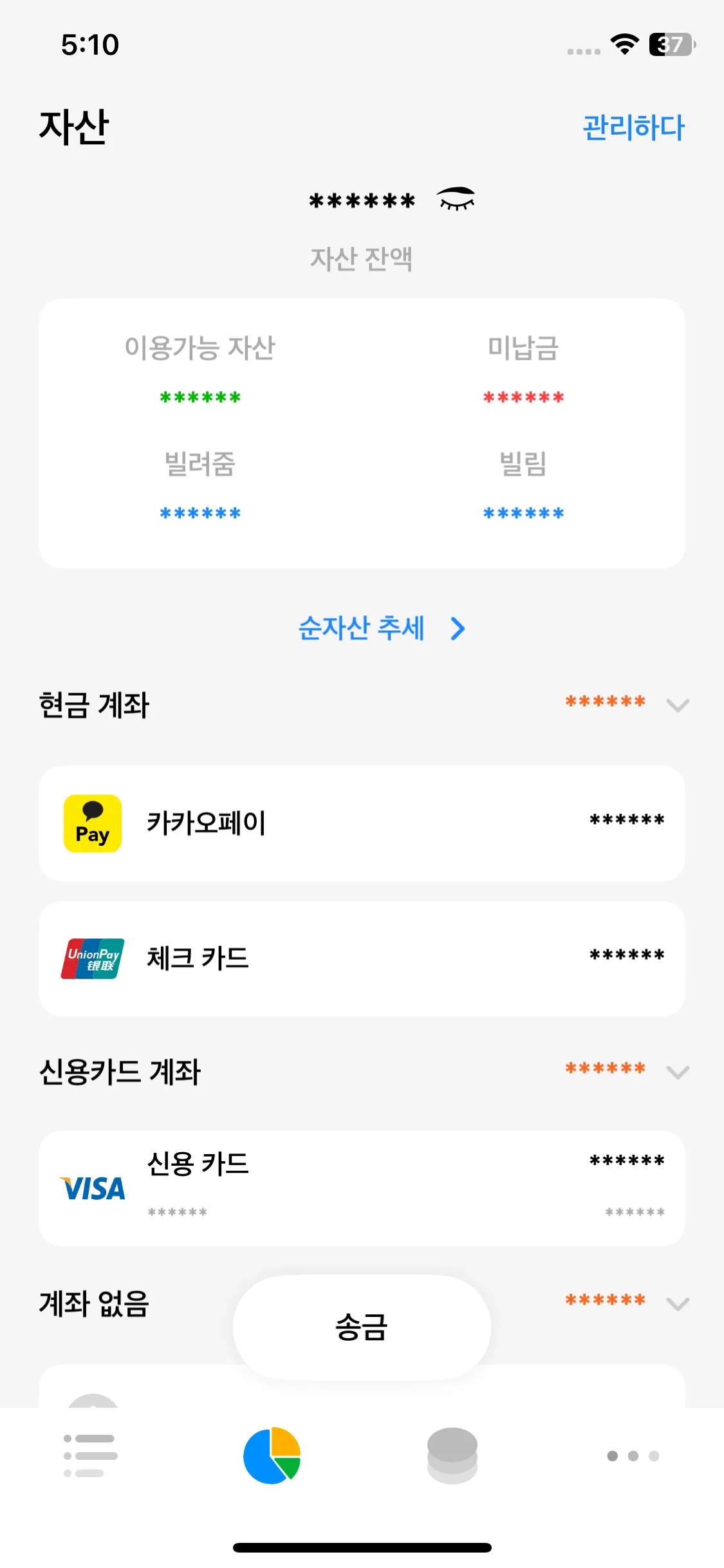This screenshot has height=1568, width=724.
Task: Open the more options tab
Action: [633, 1455]
